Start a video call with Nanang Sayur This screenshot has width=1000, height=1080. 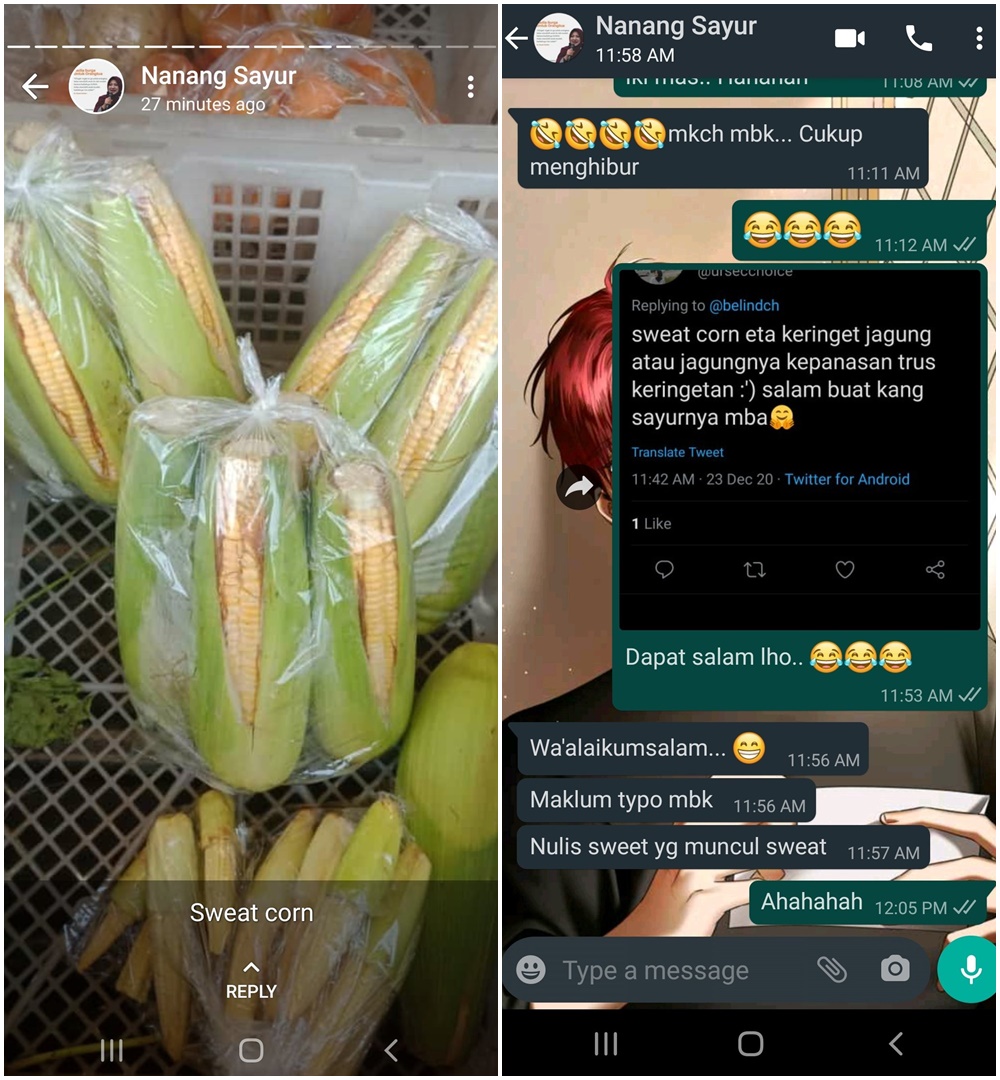click(850, 38)
